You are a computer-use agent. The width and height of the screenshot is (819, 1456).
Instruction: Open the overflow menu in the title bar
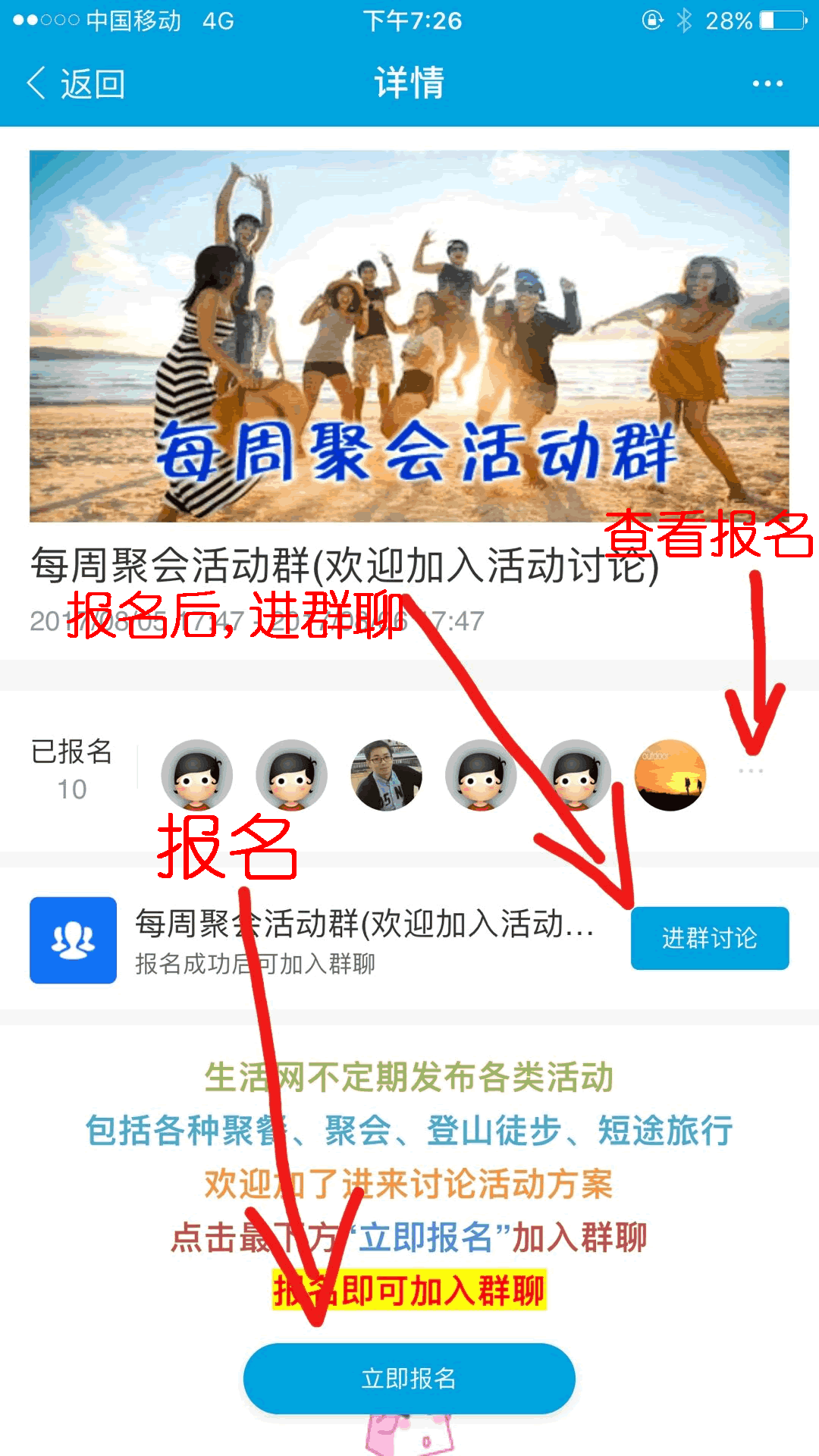[x=767, y=83]
